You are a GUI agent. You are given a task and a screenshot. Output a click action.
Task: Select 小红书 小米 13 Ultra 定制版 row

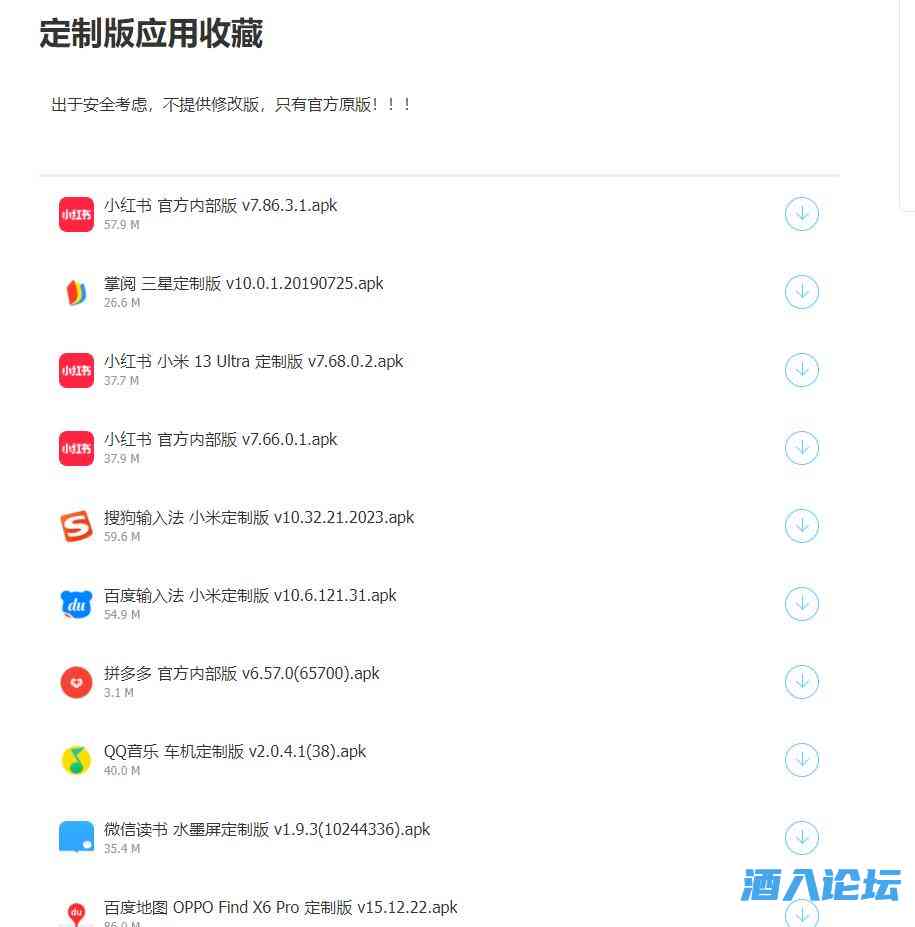(253, 362)
